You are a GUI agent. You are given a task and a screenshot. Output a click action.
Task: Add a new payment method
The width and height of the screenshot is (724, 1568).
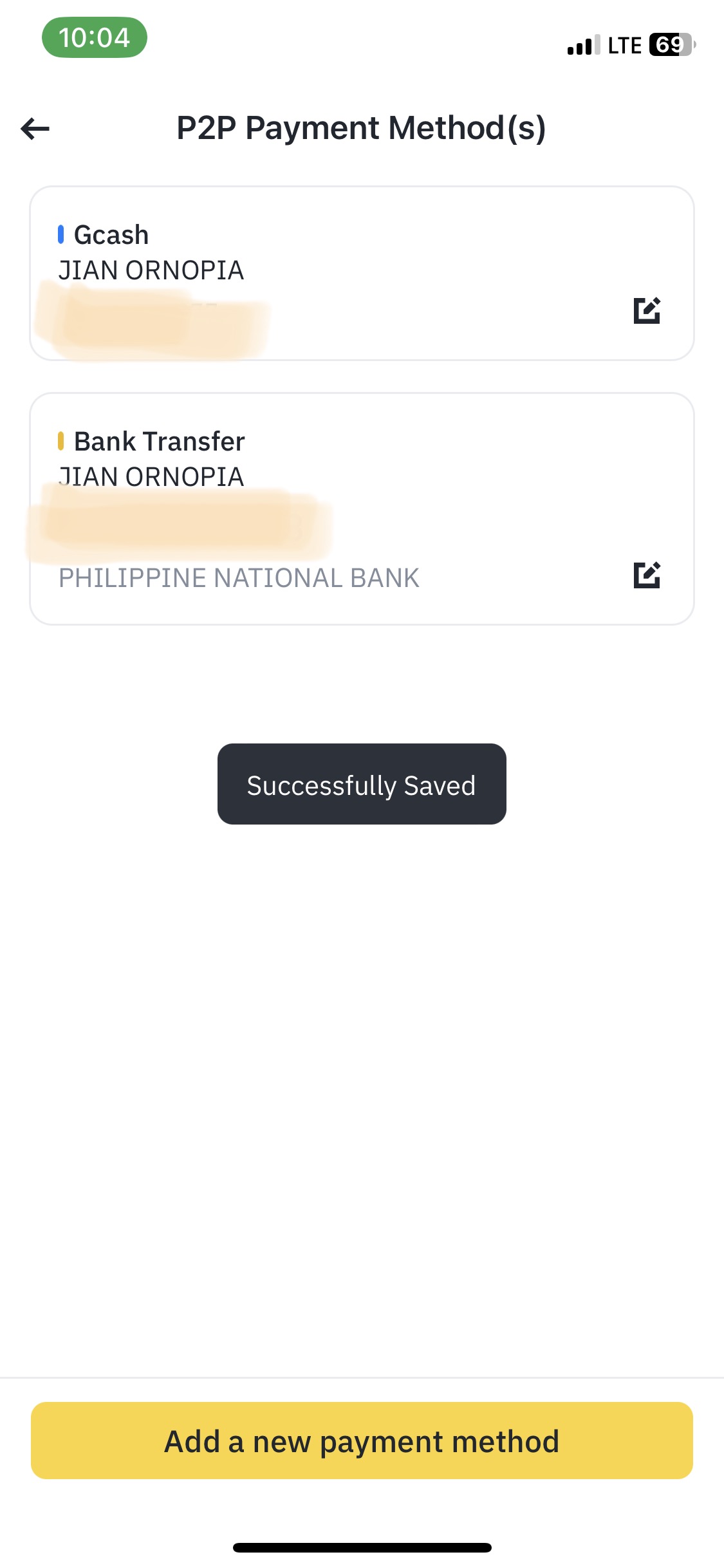pos(362,1441)
